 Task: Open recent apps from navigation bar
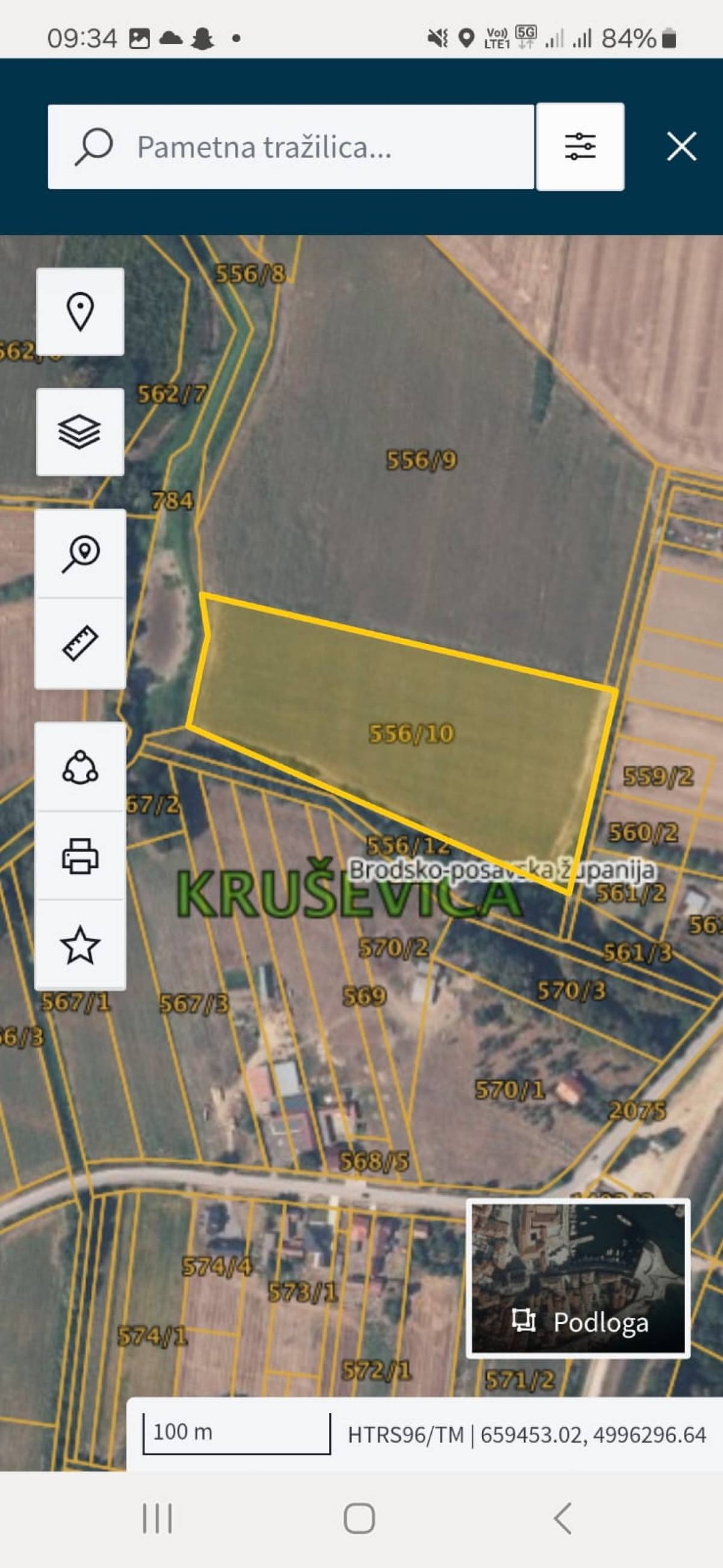[x=157, y=1518]
